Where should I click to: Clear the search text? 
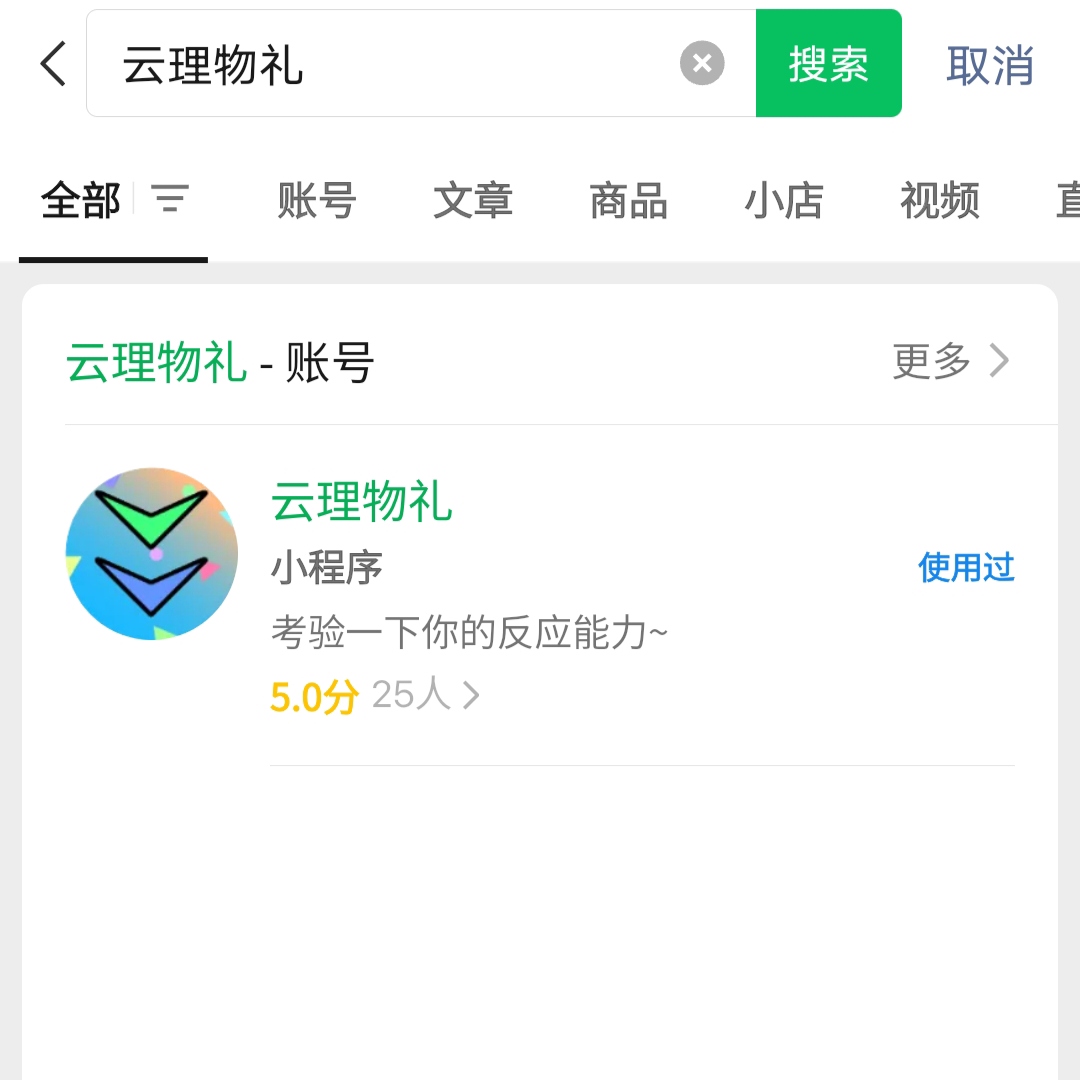pos(702,64)
